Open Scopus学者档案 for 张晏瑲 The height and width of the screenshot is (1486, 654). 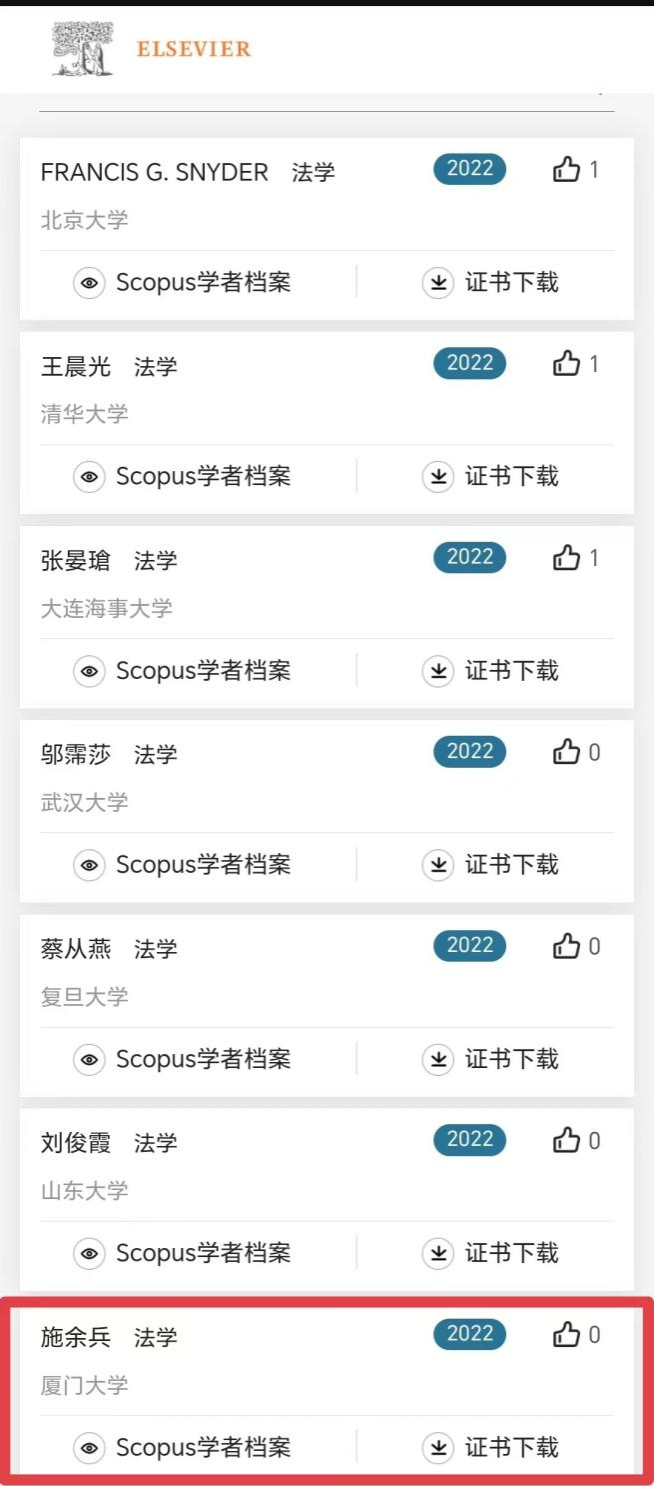click(x=183, y=671)
